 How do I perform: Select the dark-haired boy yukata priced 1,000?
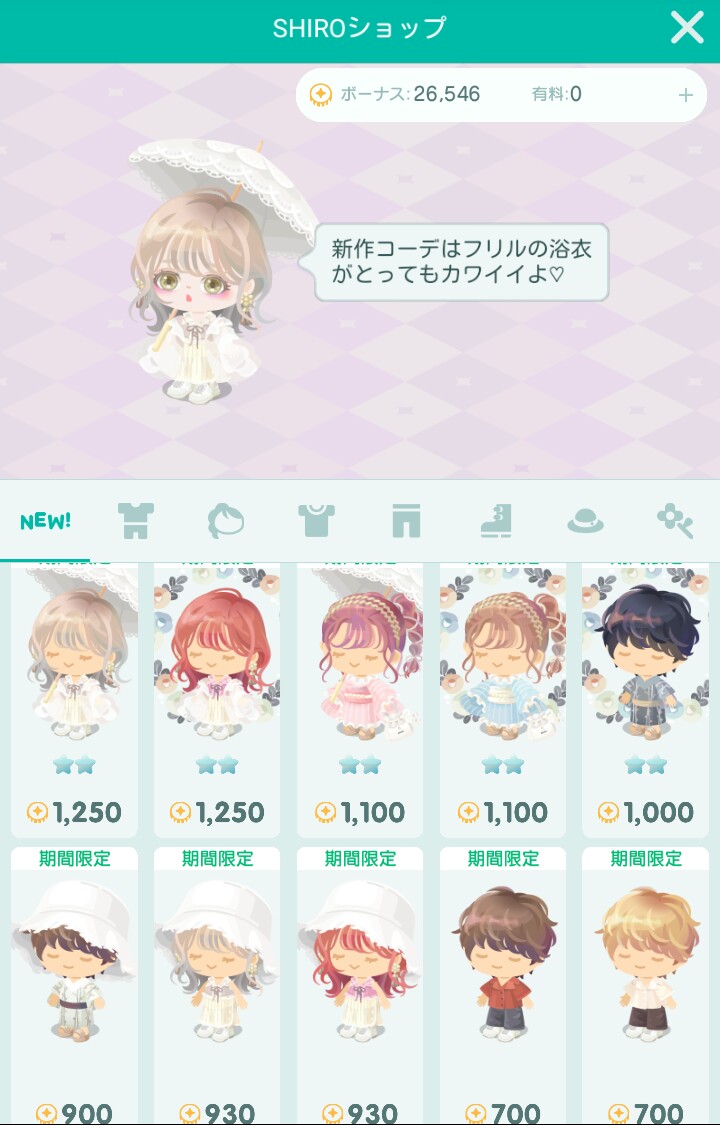(x=645, y=700)
